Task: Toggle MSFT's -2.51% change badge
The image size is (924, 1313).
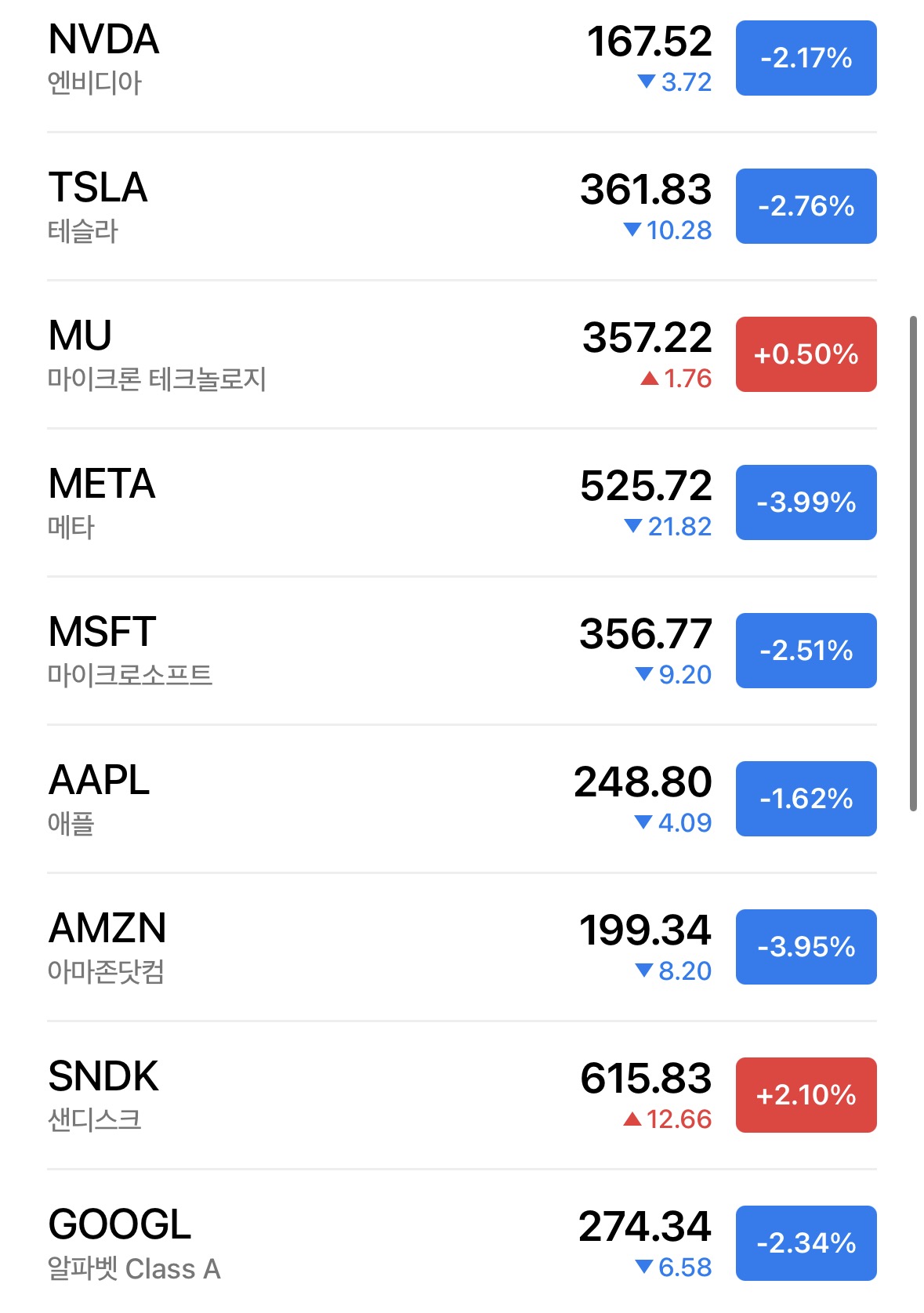Action: tap(806, 651)
